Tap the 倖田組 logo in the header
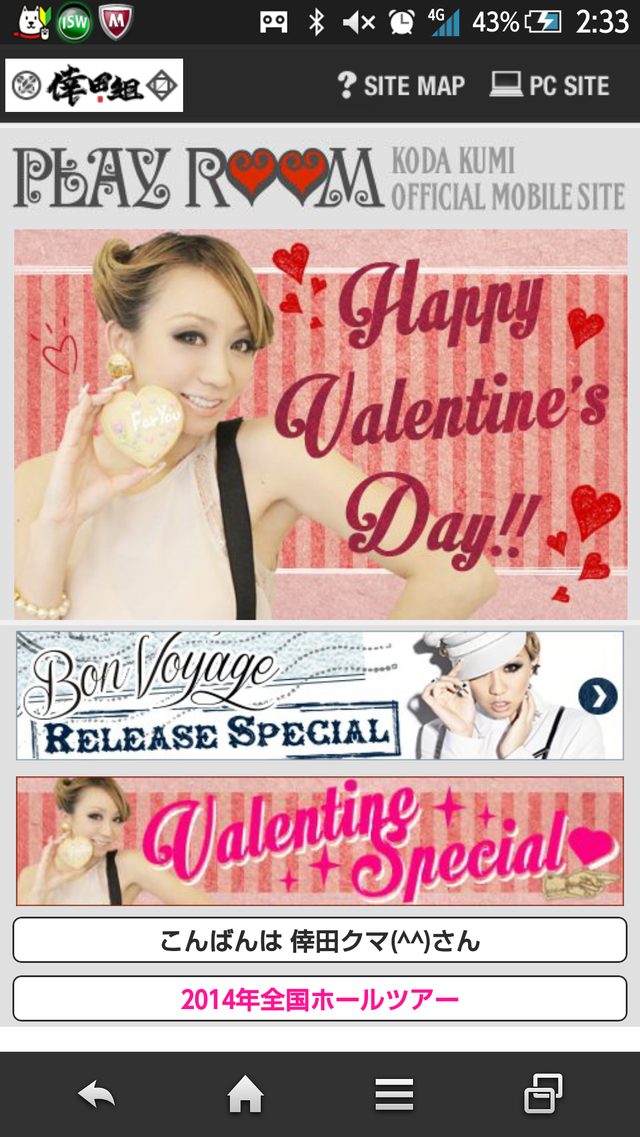The width and height of the screenshot is (640, 1137). click(94, 86)
